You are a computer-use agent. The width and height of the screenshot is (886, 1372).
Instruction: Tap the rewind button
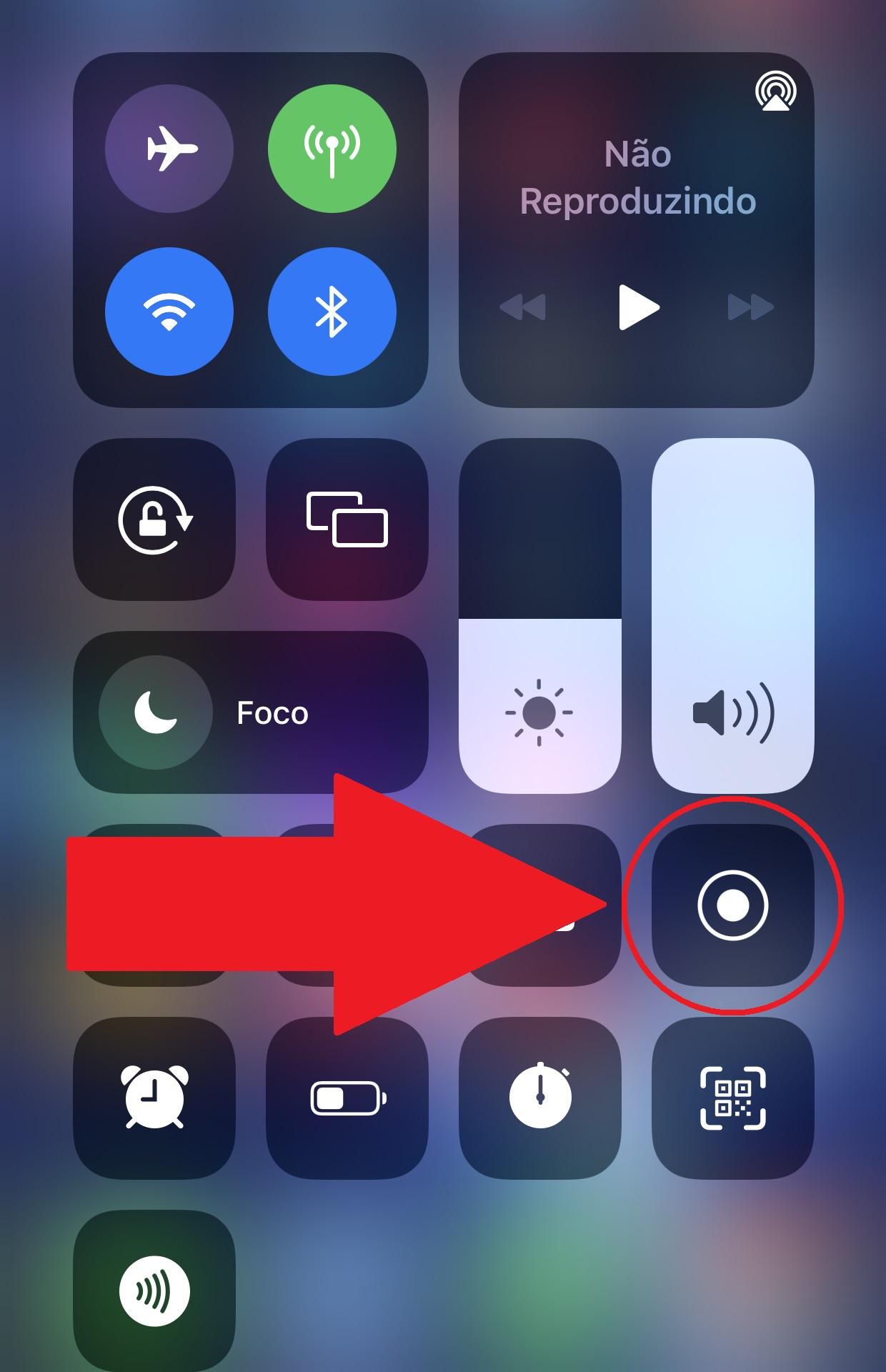523,307
